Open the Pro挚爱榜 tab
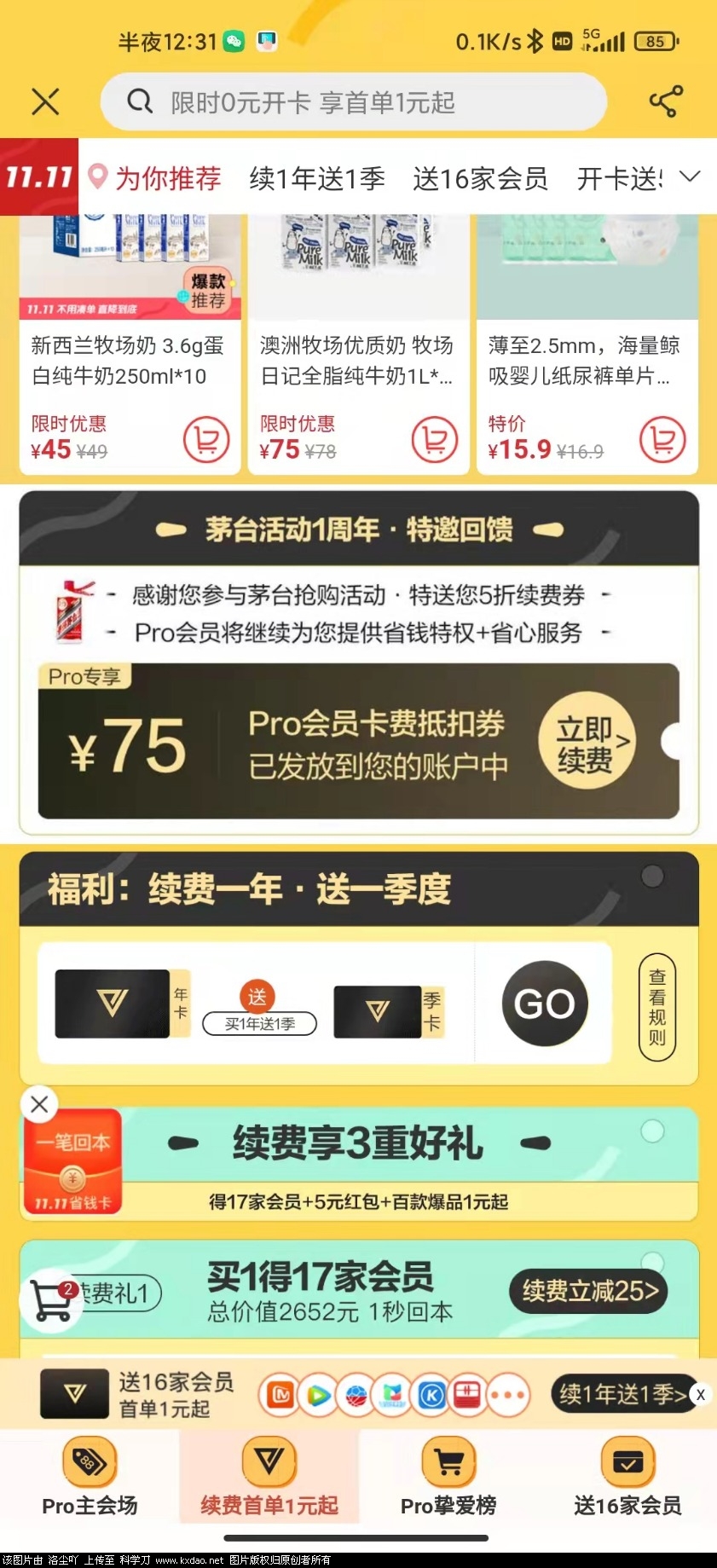 tap(448, 1478)
